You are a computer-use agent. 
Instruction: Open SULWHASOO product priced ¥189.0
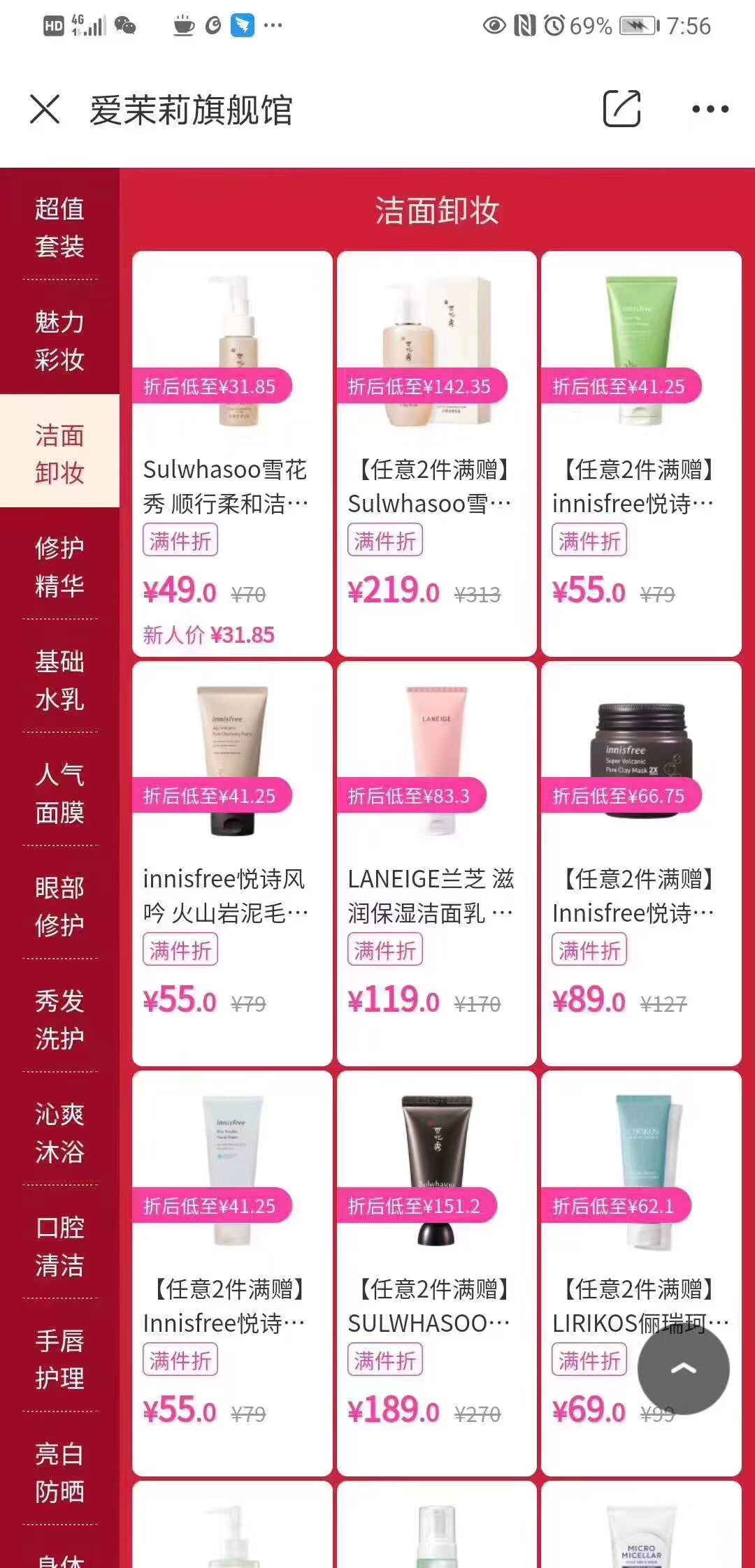(436, 1273)
